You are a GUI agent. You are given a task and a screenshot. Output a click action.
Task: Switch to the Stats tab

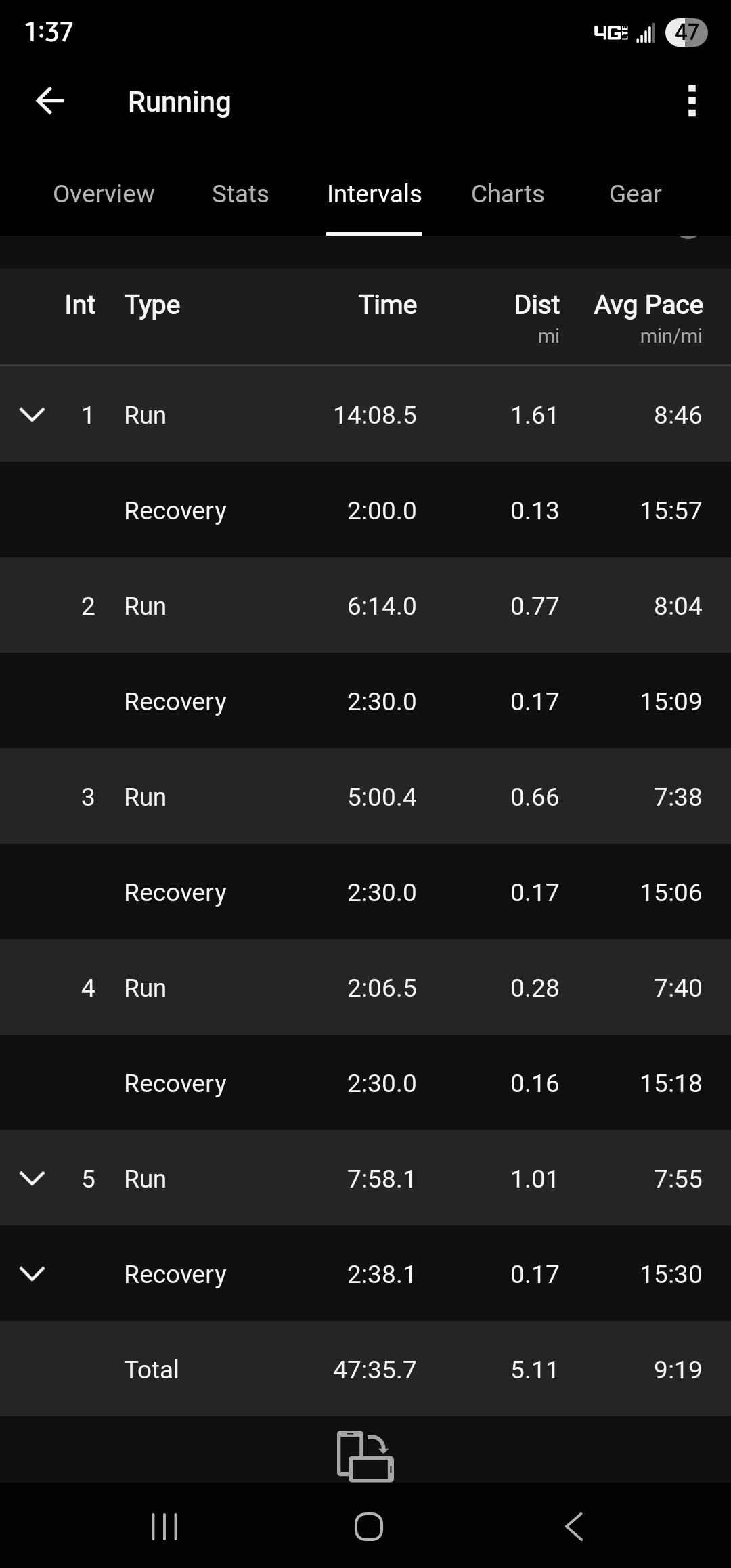240,194
